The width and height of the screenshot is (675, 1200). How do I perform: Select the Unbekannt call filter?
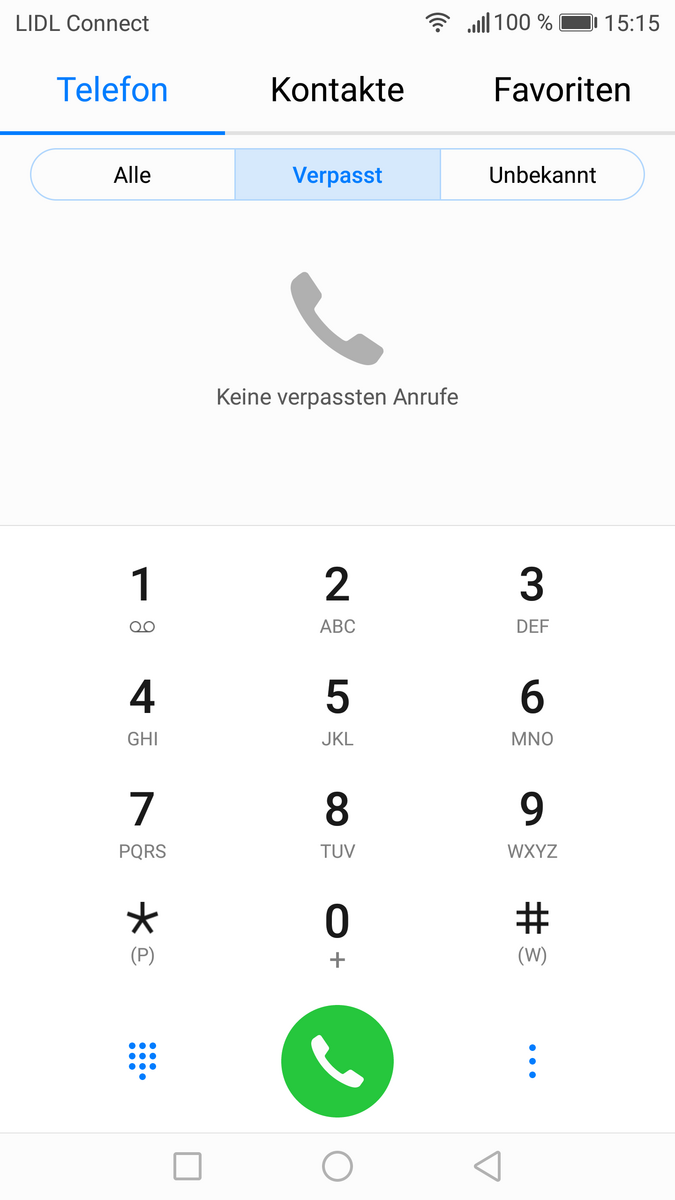[542, 175]
